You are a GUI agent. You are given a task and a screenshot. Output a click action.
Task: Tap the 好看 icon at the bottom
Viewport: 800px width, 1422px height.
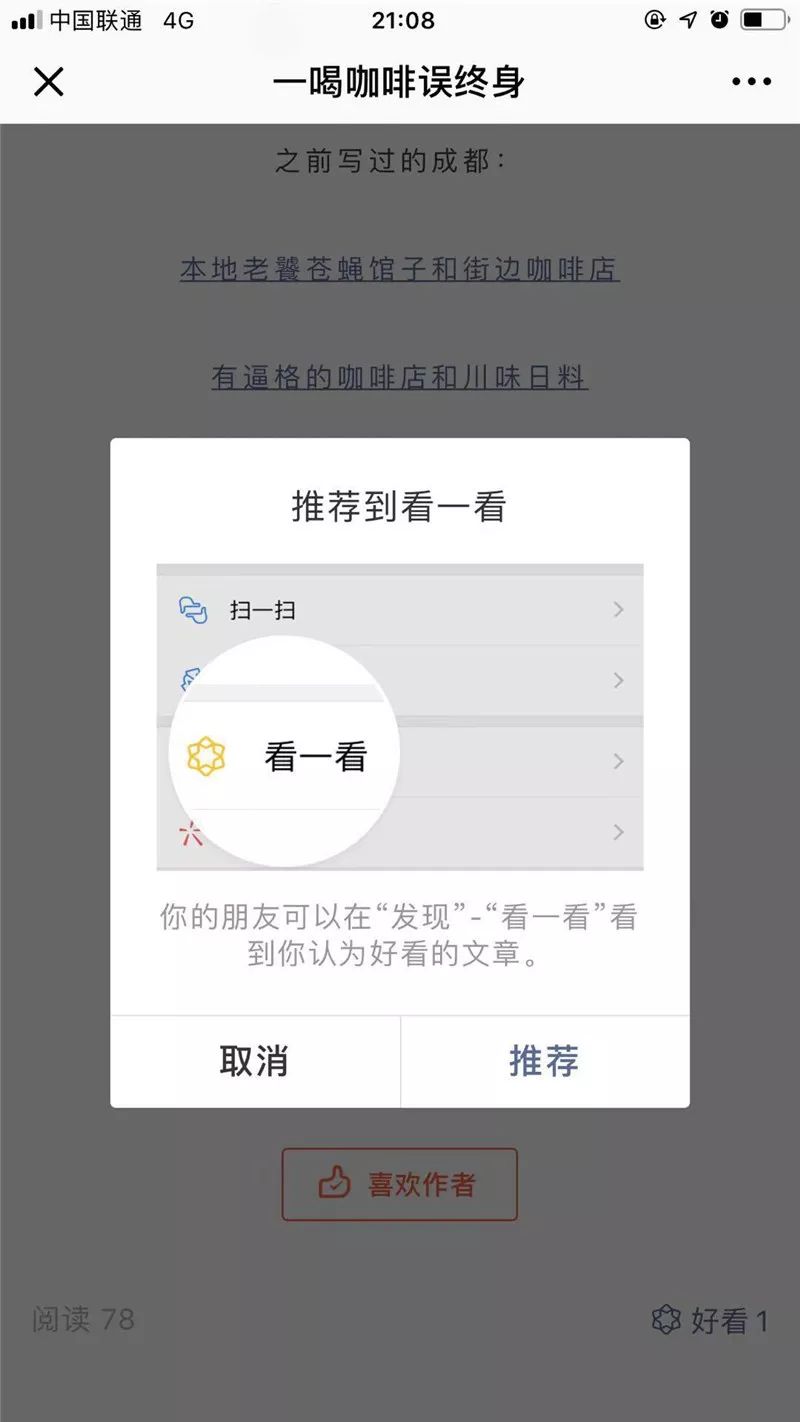click(x=667, y=1320)
